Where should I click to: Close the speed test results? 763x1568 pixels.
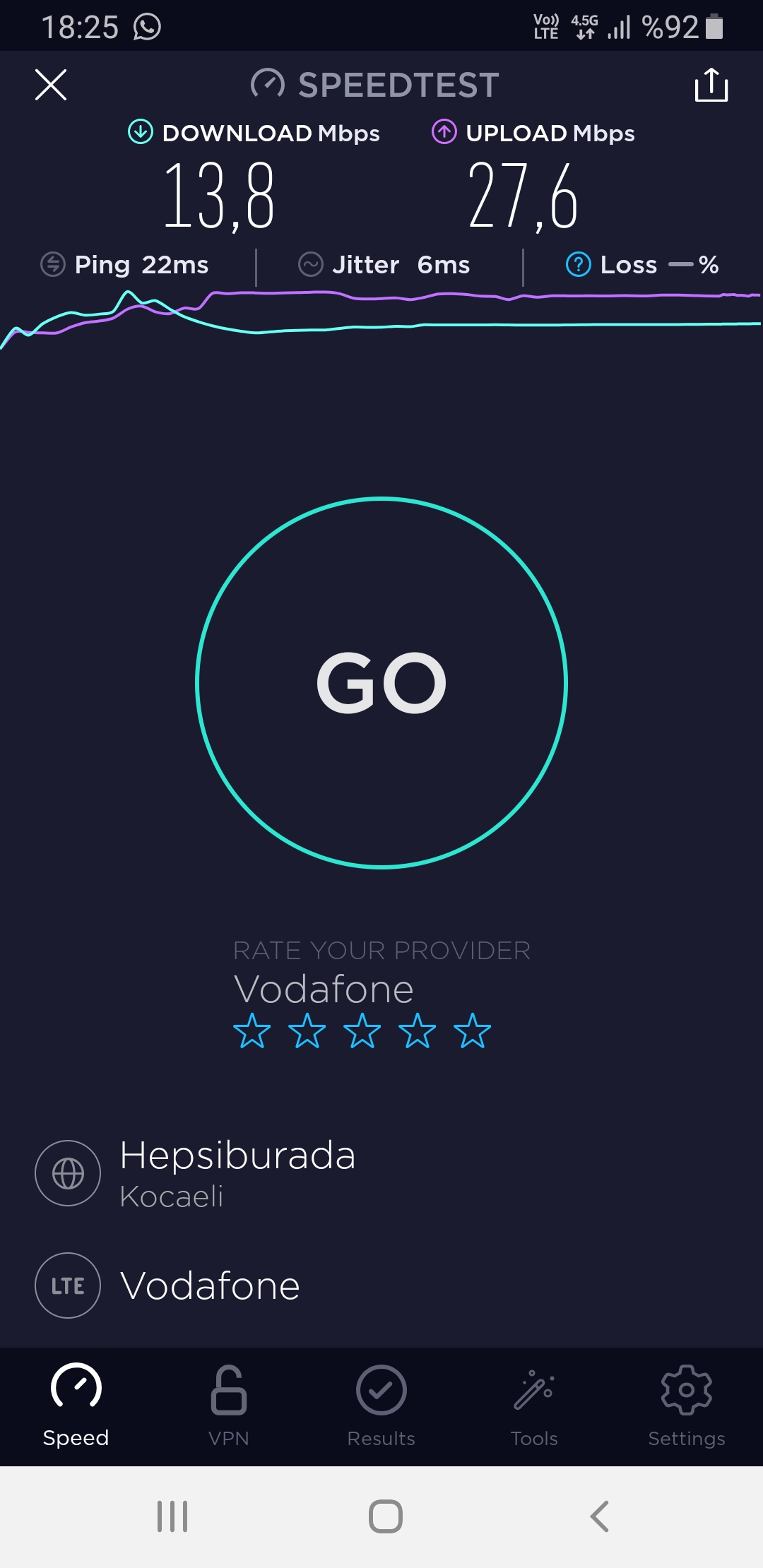[51, 85]
